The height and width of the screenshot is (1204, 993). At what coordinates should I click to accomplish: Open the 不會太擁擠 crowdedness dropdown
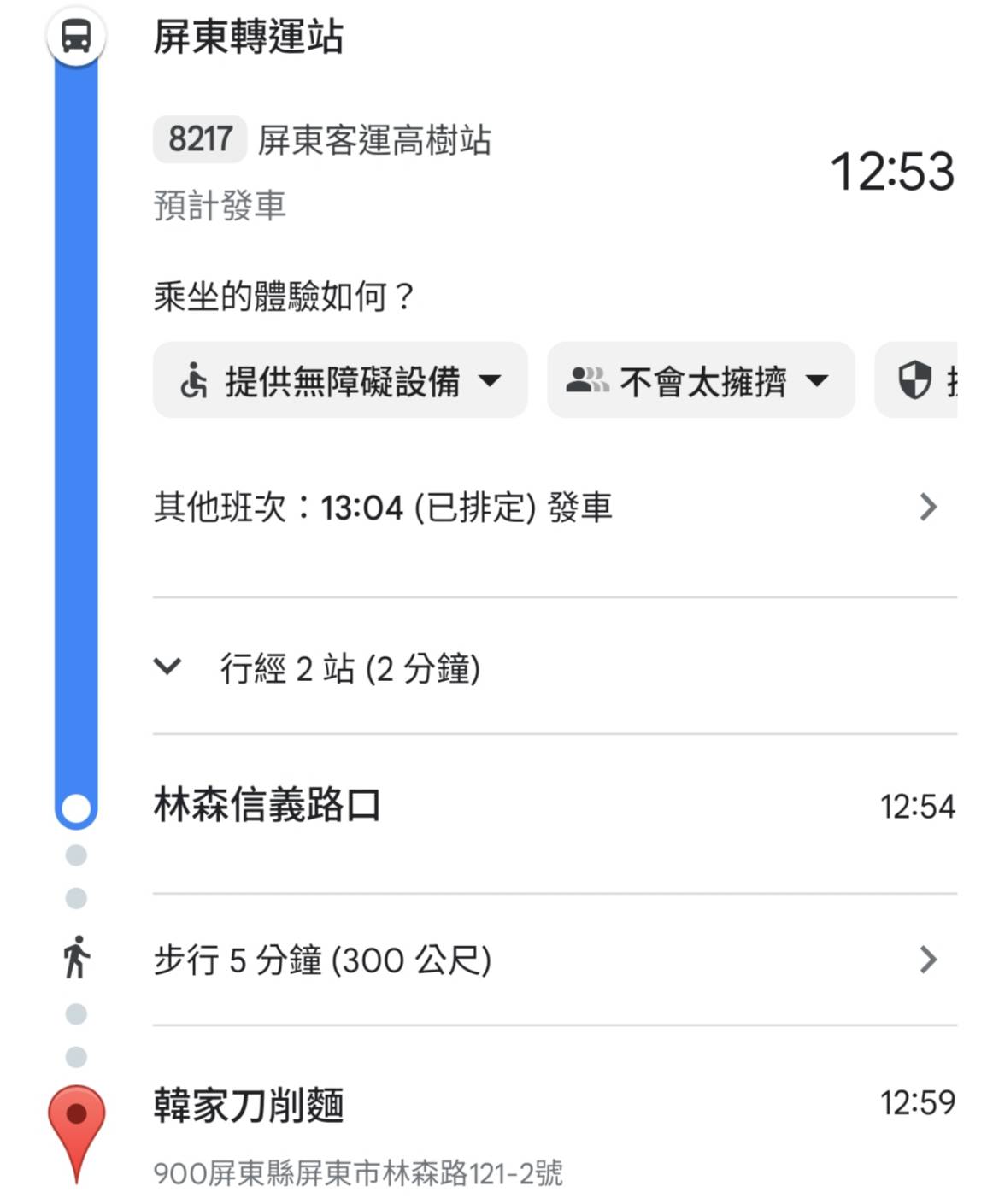(700, 380)
